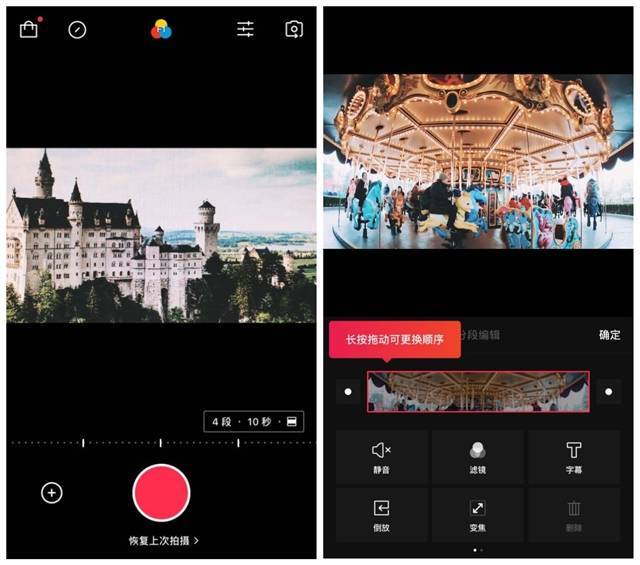Add subtitles with 字幕

(574, 458)
